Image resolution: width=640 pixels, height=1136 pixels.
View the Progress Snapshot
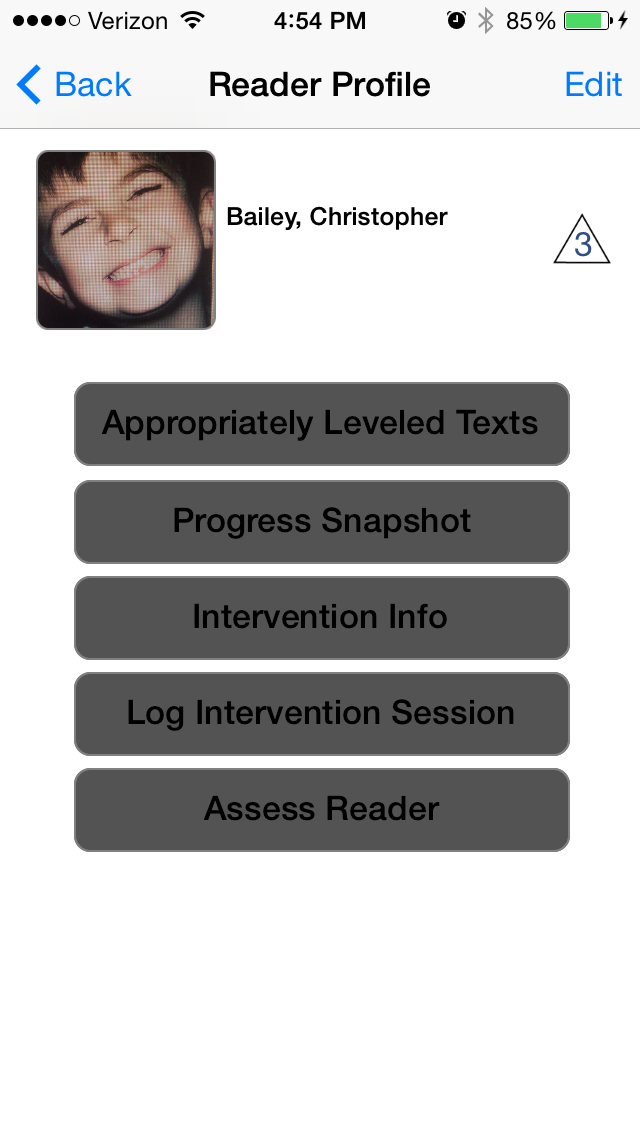pyautogui.click(x=321, y=521)
